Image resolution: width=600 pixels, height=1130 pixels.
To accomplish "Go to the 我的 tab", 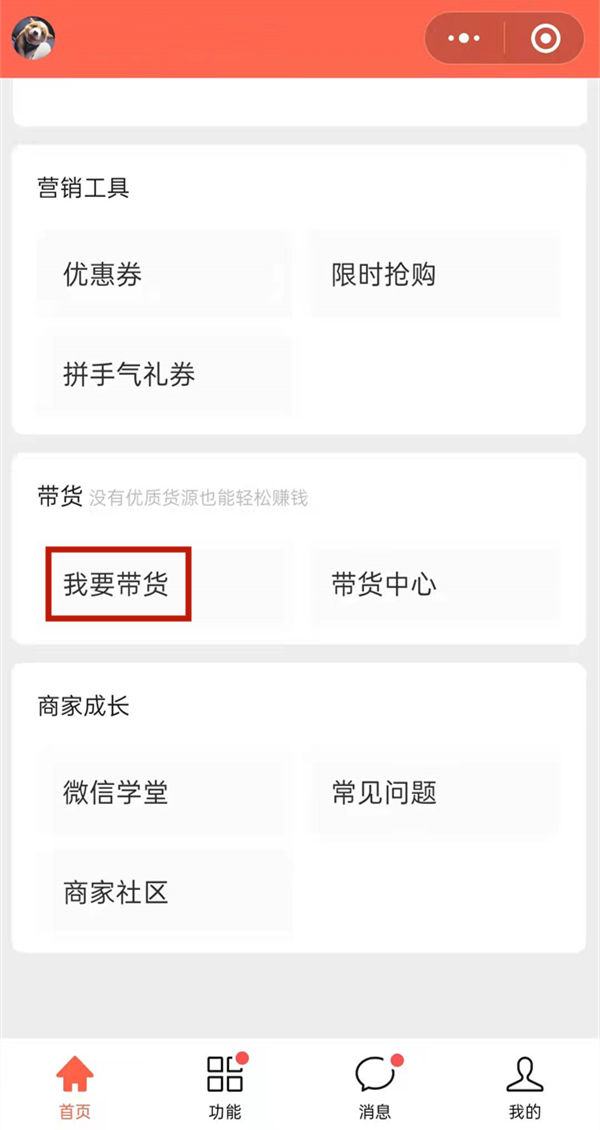I will tap(524, 1086).
